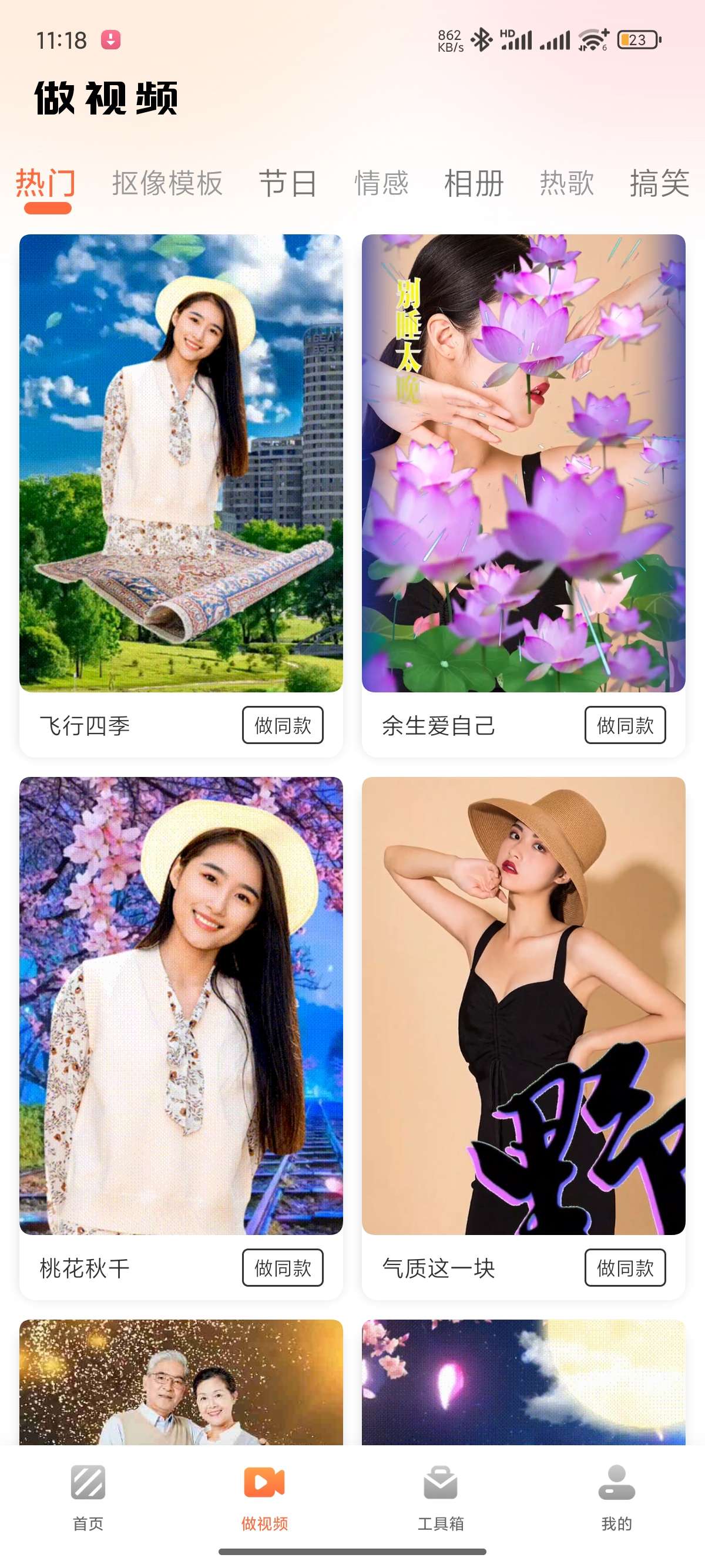Switch to the 相册 tab

tap(474, 183)
